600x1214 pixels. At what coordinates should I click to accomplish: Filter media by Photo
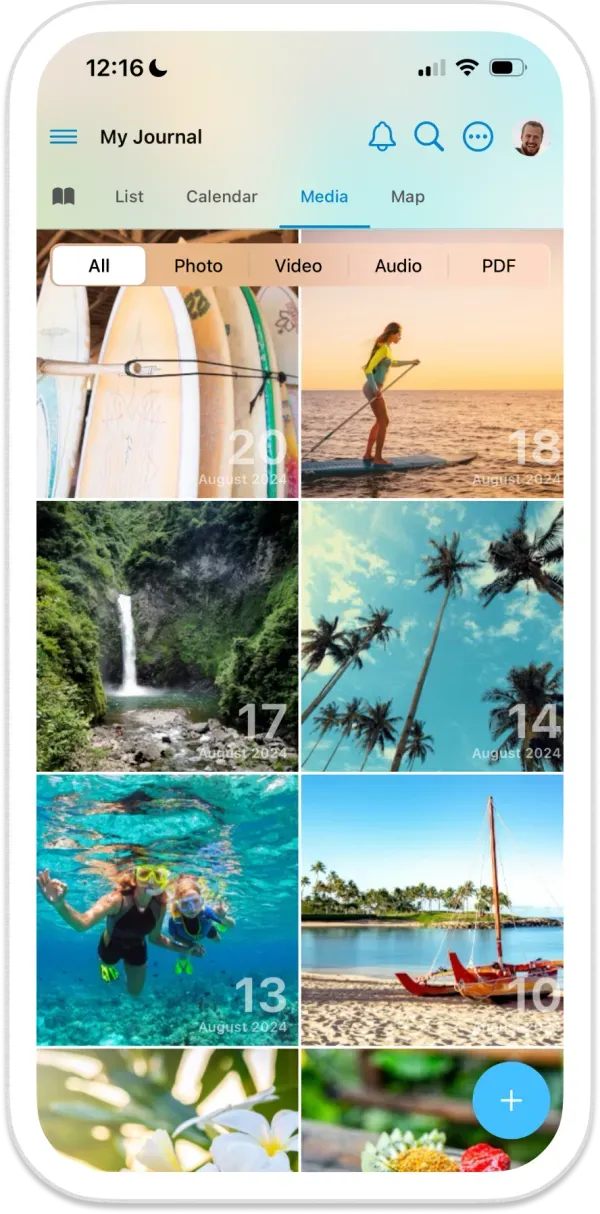click(x=198, y=266)
